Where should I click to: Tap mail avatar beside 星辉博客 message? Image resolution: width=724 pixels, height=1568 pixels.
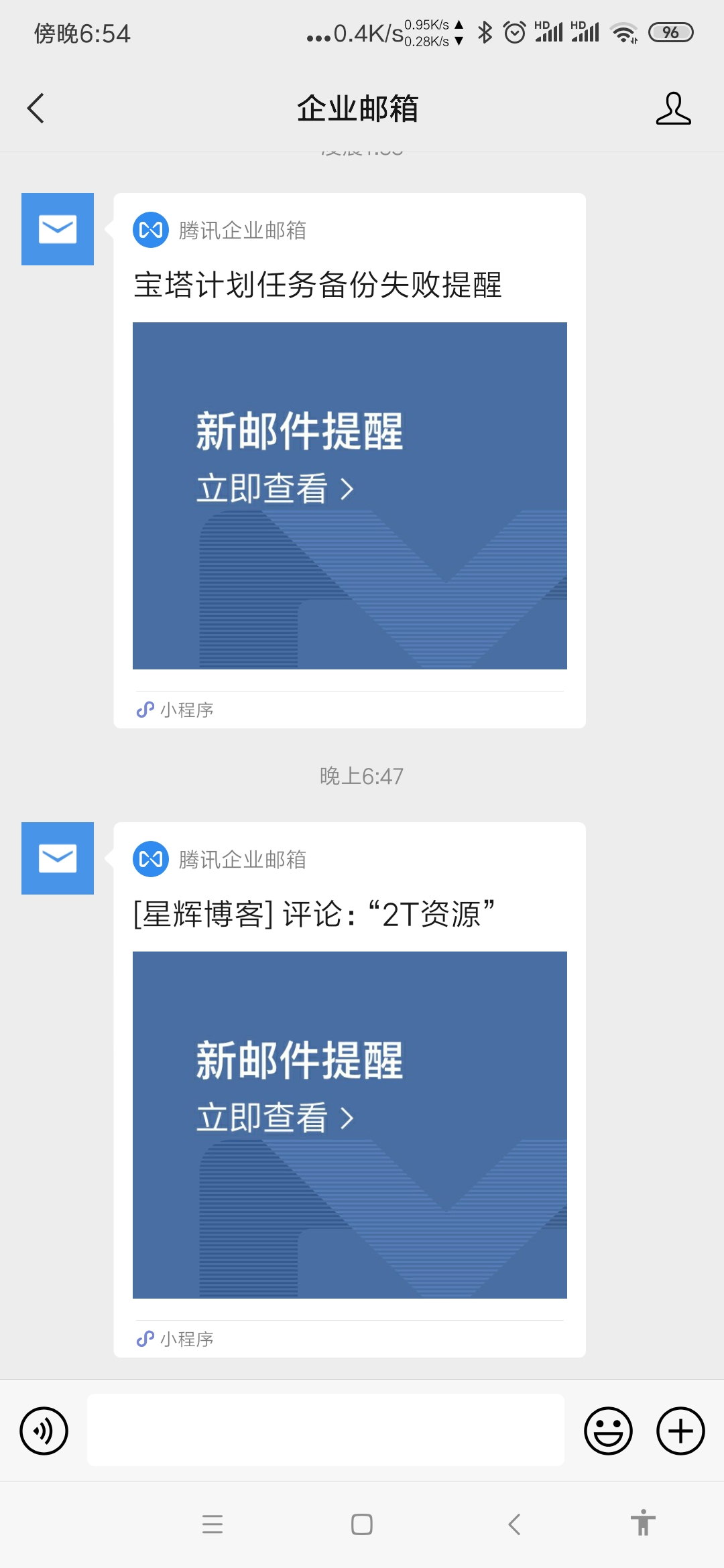click(x=58, y=858)
